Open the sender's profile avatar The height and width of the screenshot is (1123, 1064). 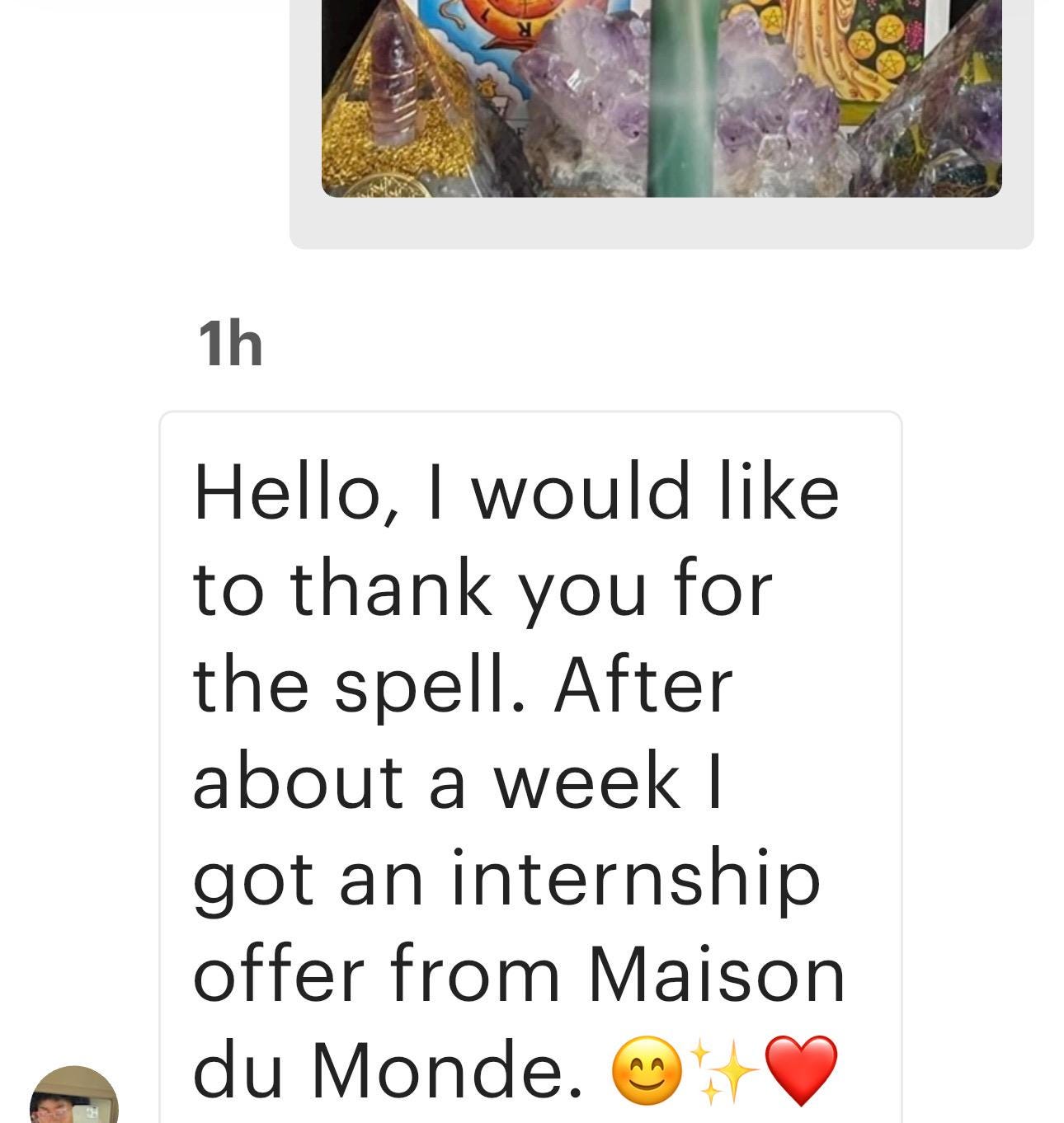tap(73, 1098)
